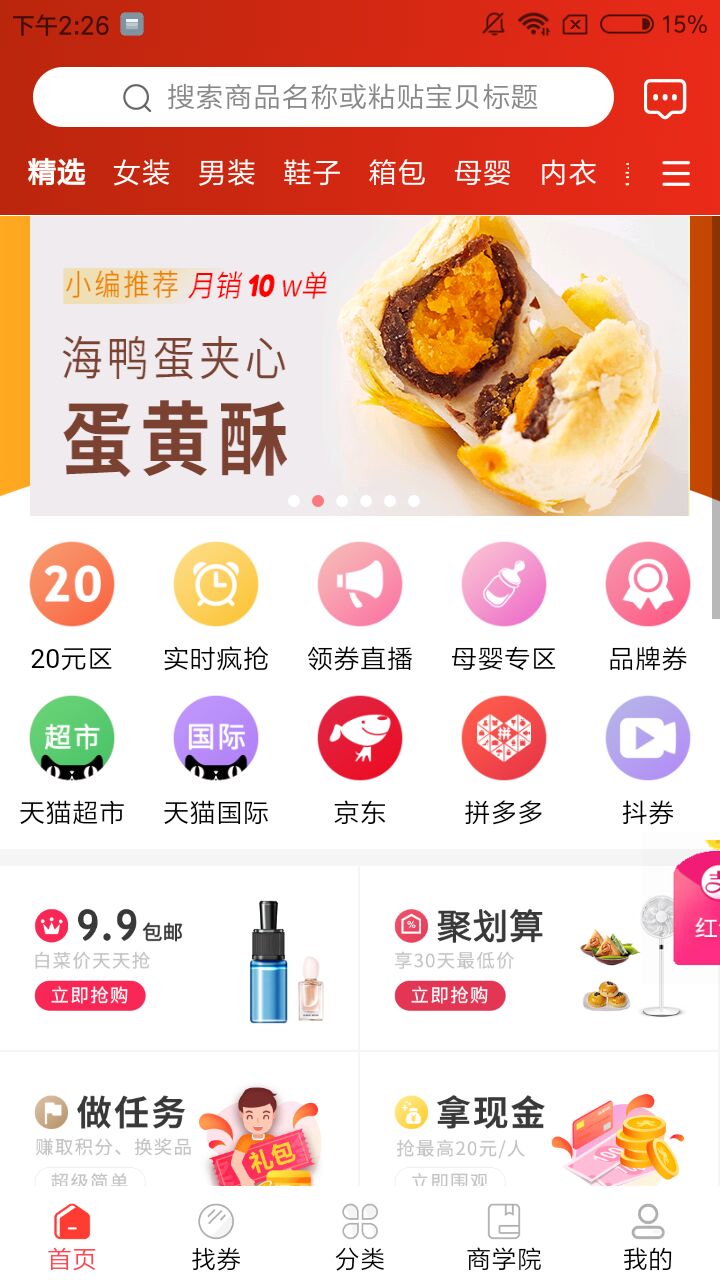This screenshot has height=1280, width=720.
Task: Open the 品牌券 medal icon
Action: click(647, 584)
